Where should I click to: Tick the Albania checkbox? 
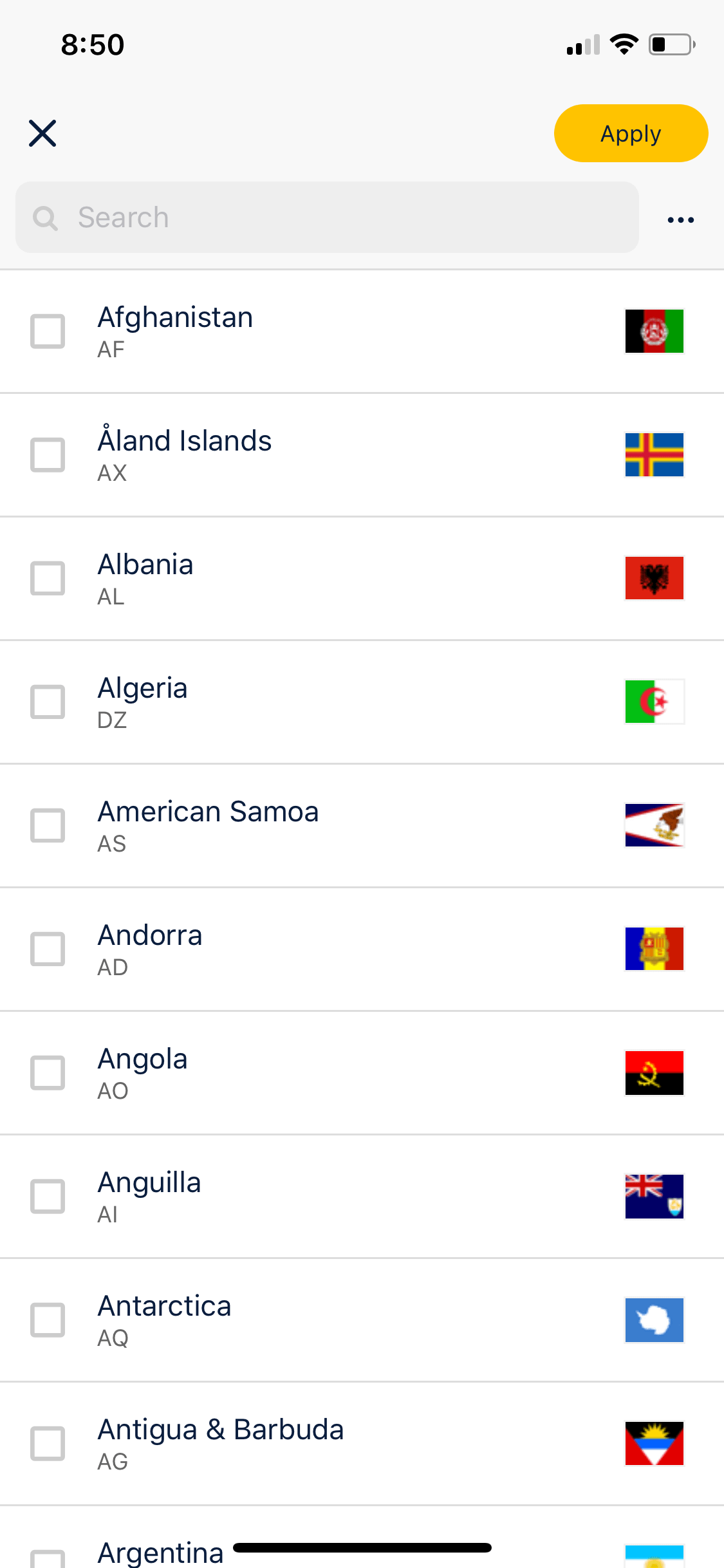tap(48, 579)
